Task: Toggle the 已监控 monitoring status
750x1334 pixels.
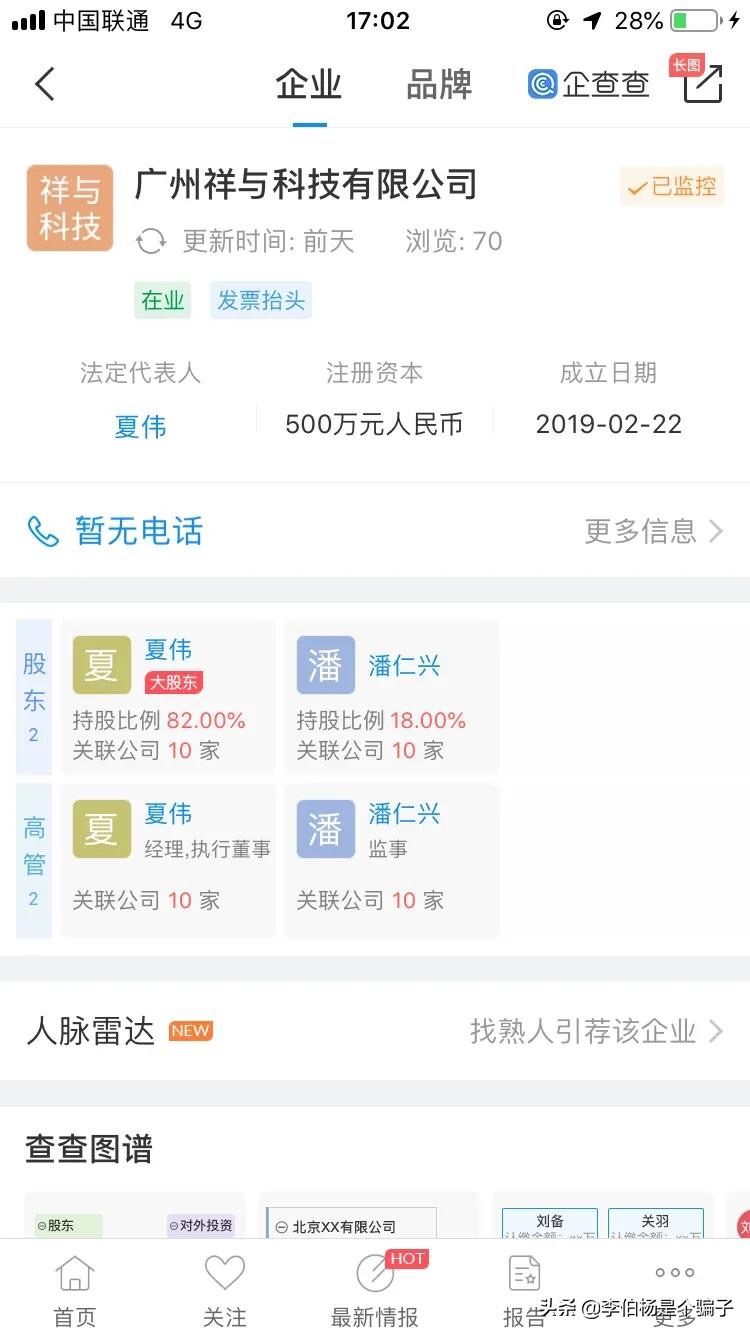Action: (x=671, y=186)
